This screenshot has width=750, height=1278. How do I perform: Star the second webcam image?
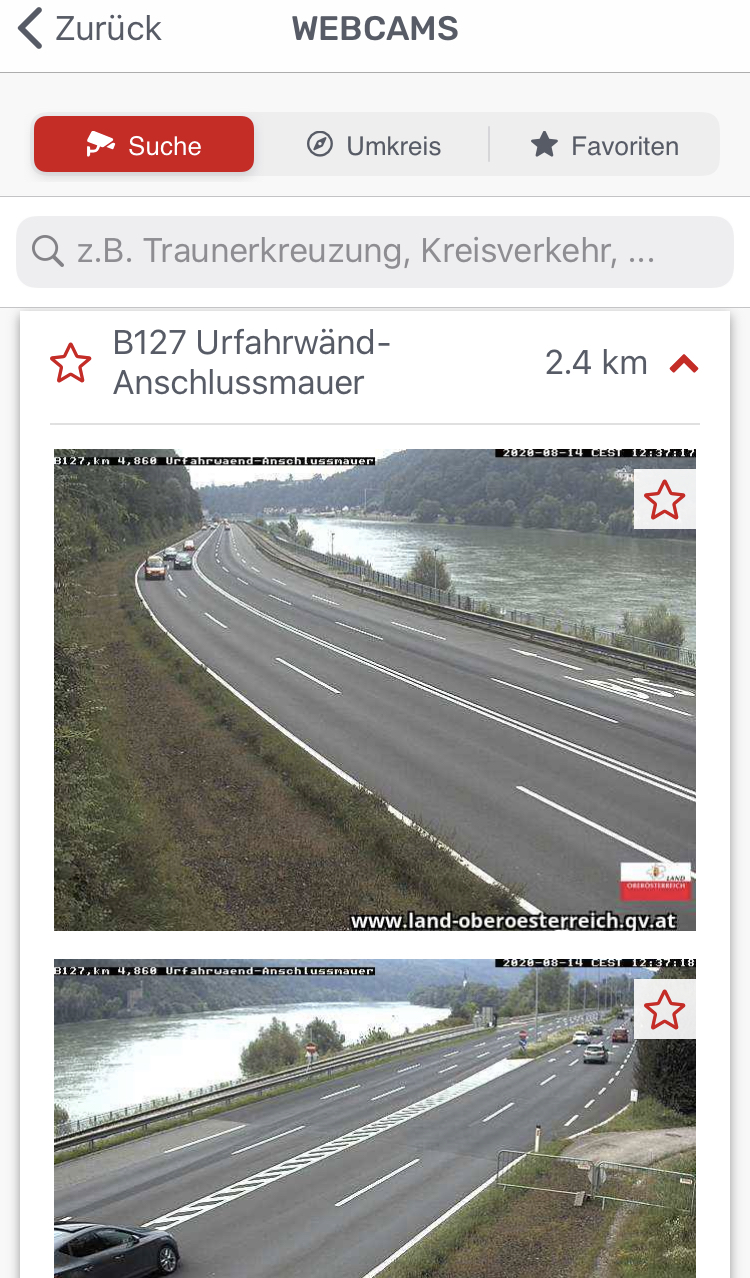664,1010
